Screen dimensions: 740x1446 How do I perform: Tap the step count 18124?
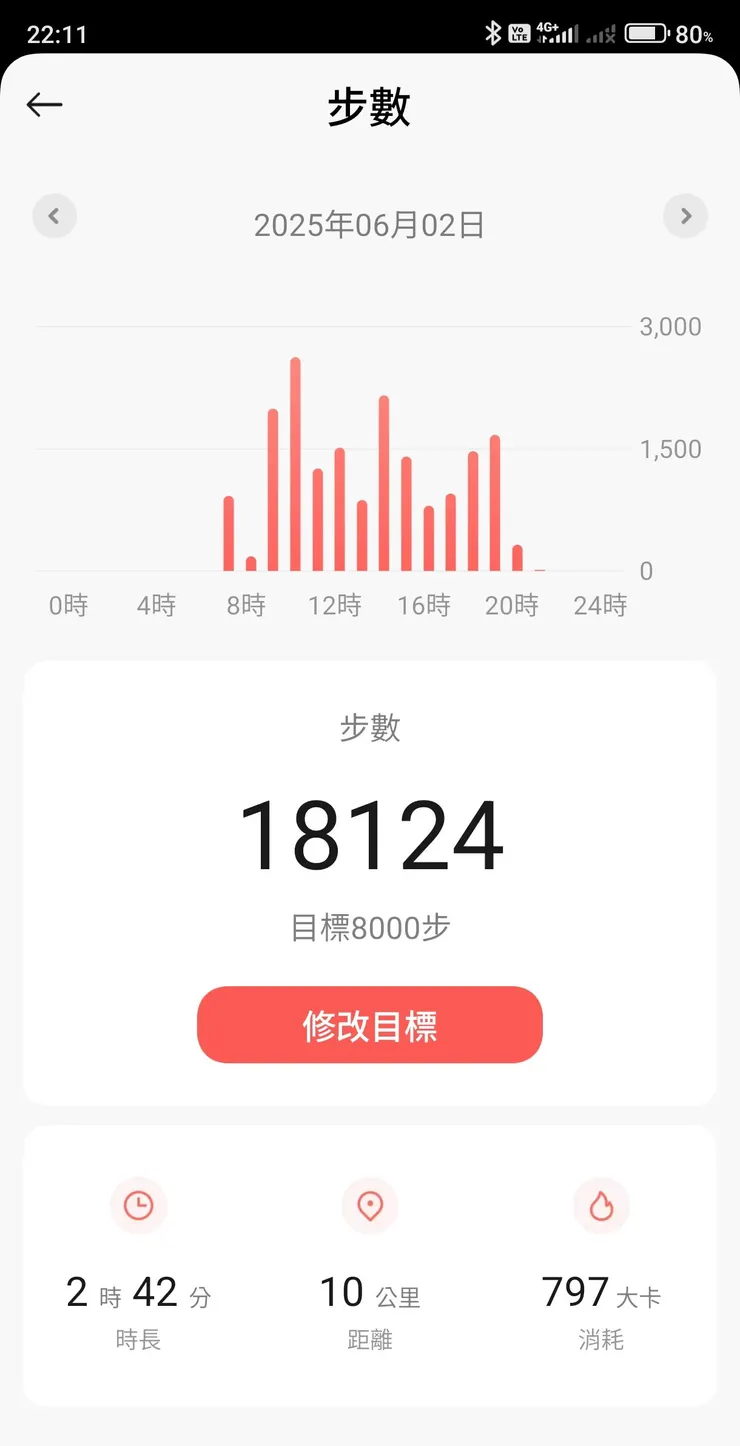pyautogui.click(x=370, y=834)
